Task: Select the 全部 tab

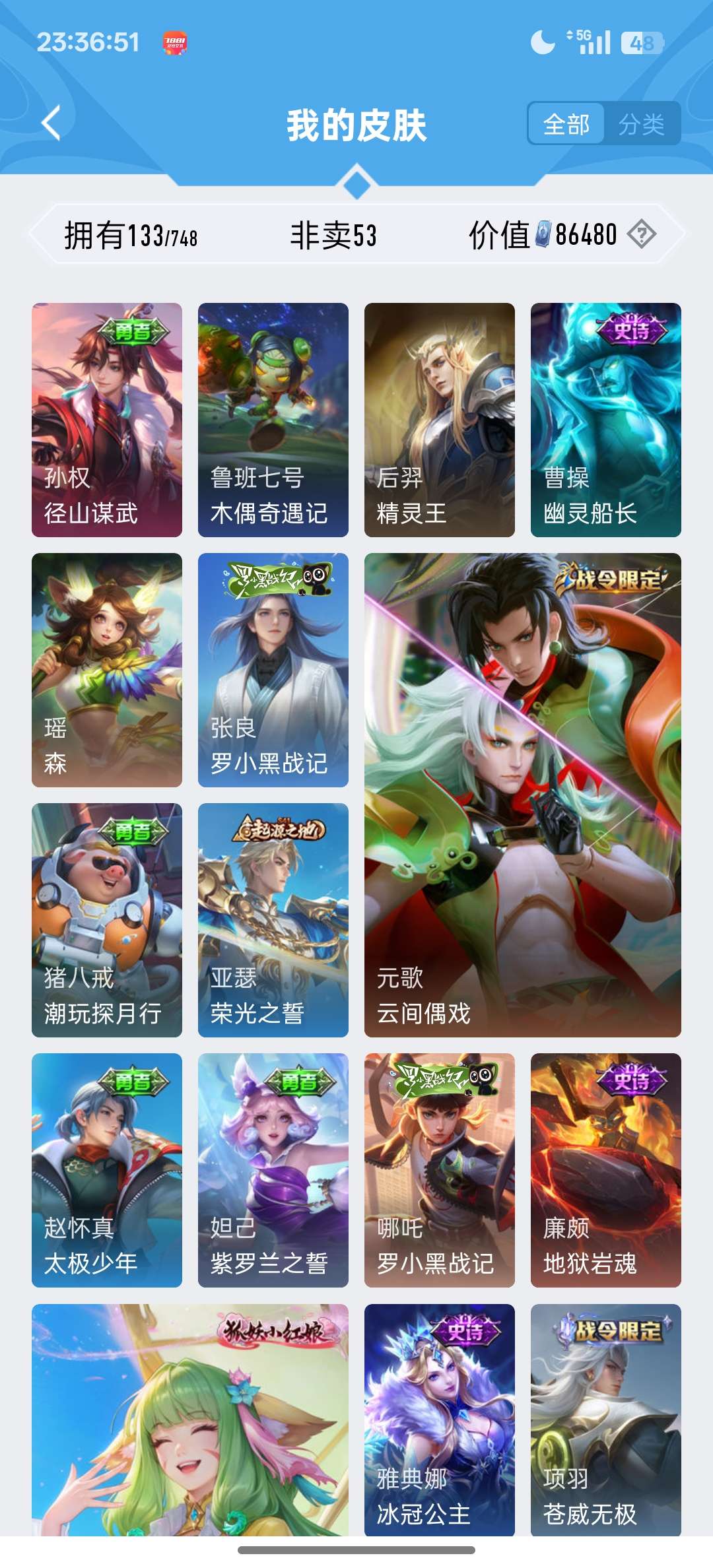Action: coord(566,123)
